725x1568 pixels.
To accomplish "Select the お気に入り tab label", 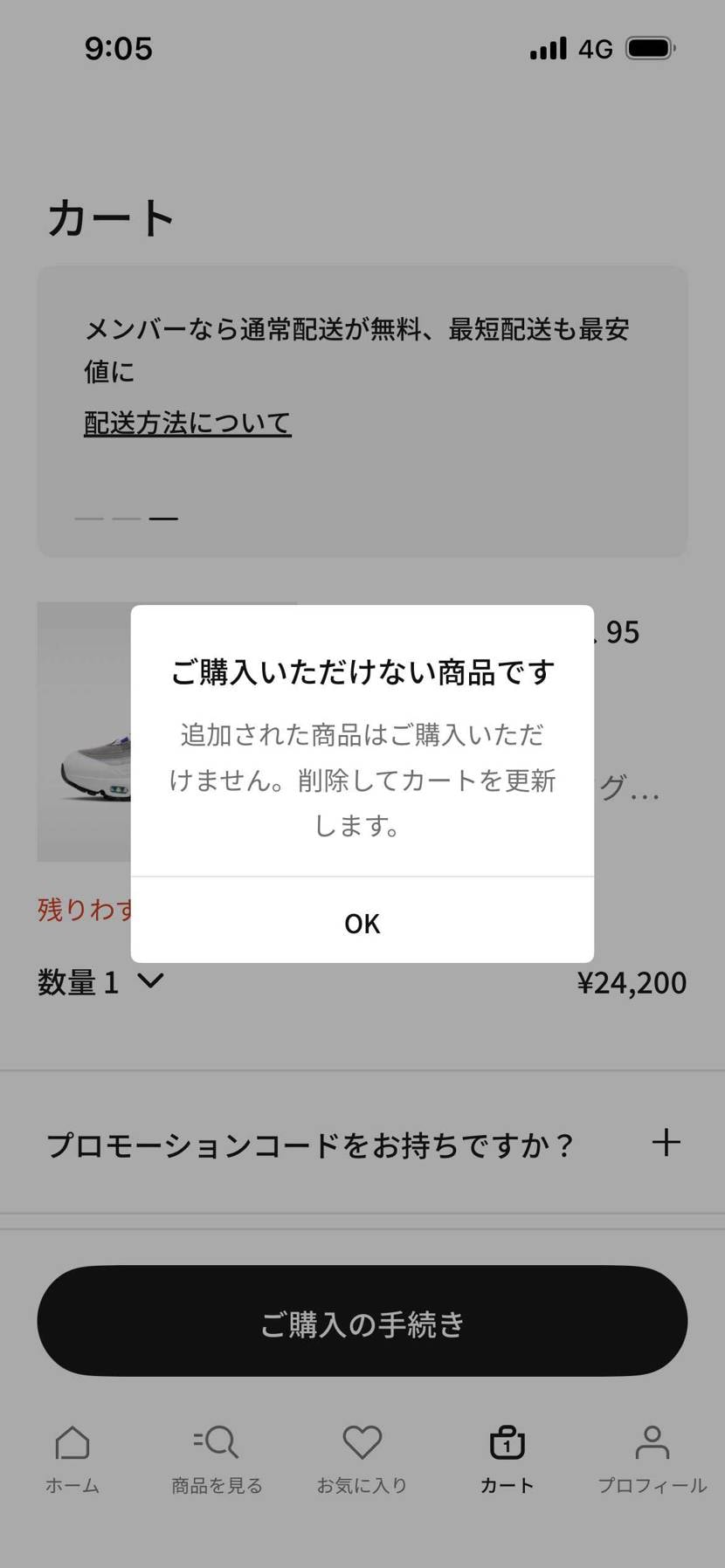I will [x=362, y=1484].
